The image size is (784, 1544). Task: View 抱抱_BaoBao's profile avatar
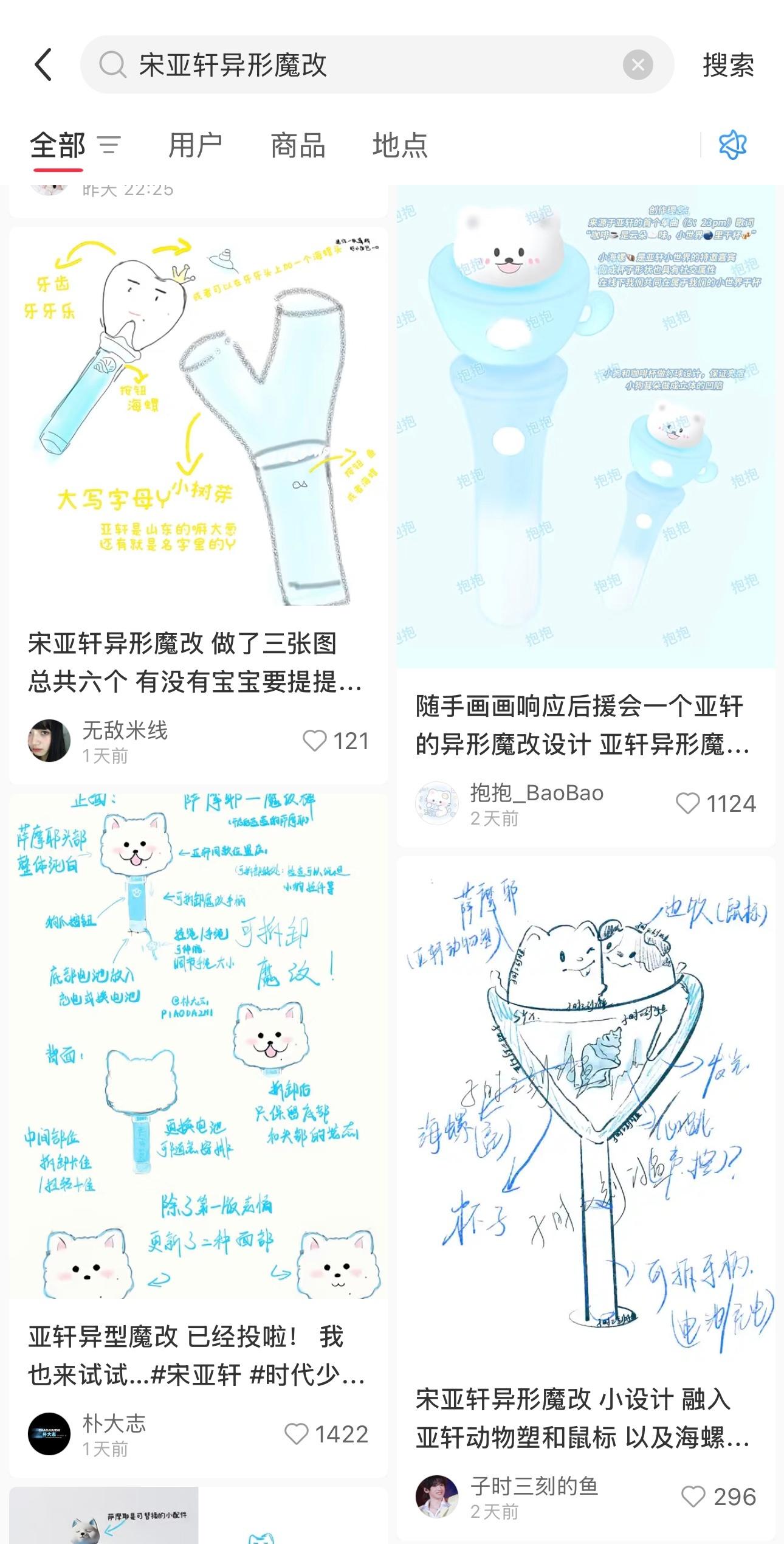click(x=436, y=803)
